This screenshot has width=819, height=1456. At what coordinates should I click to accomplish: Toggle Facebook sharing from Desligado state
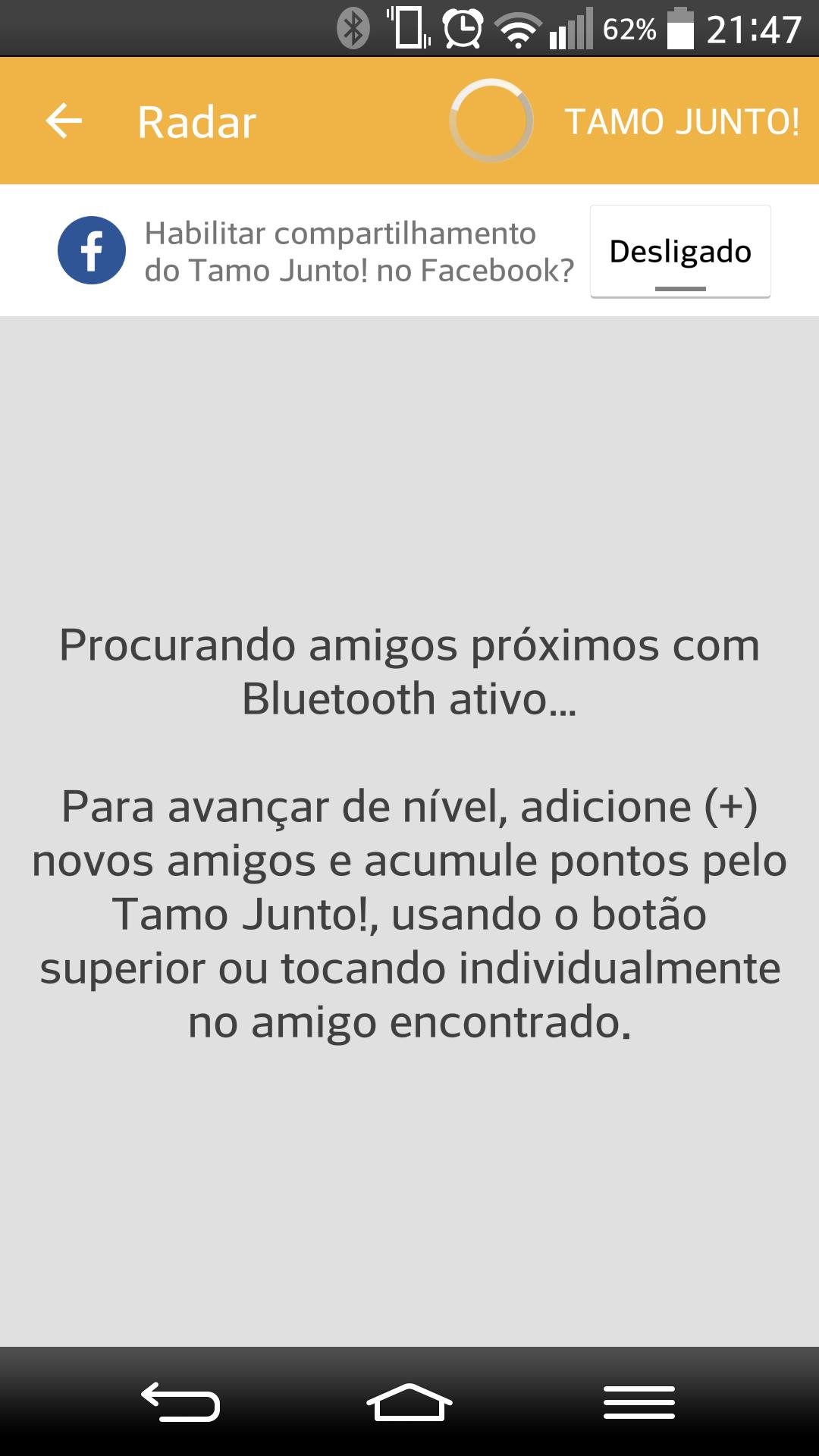679,250
